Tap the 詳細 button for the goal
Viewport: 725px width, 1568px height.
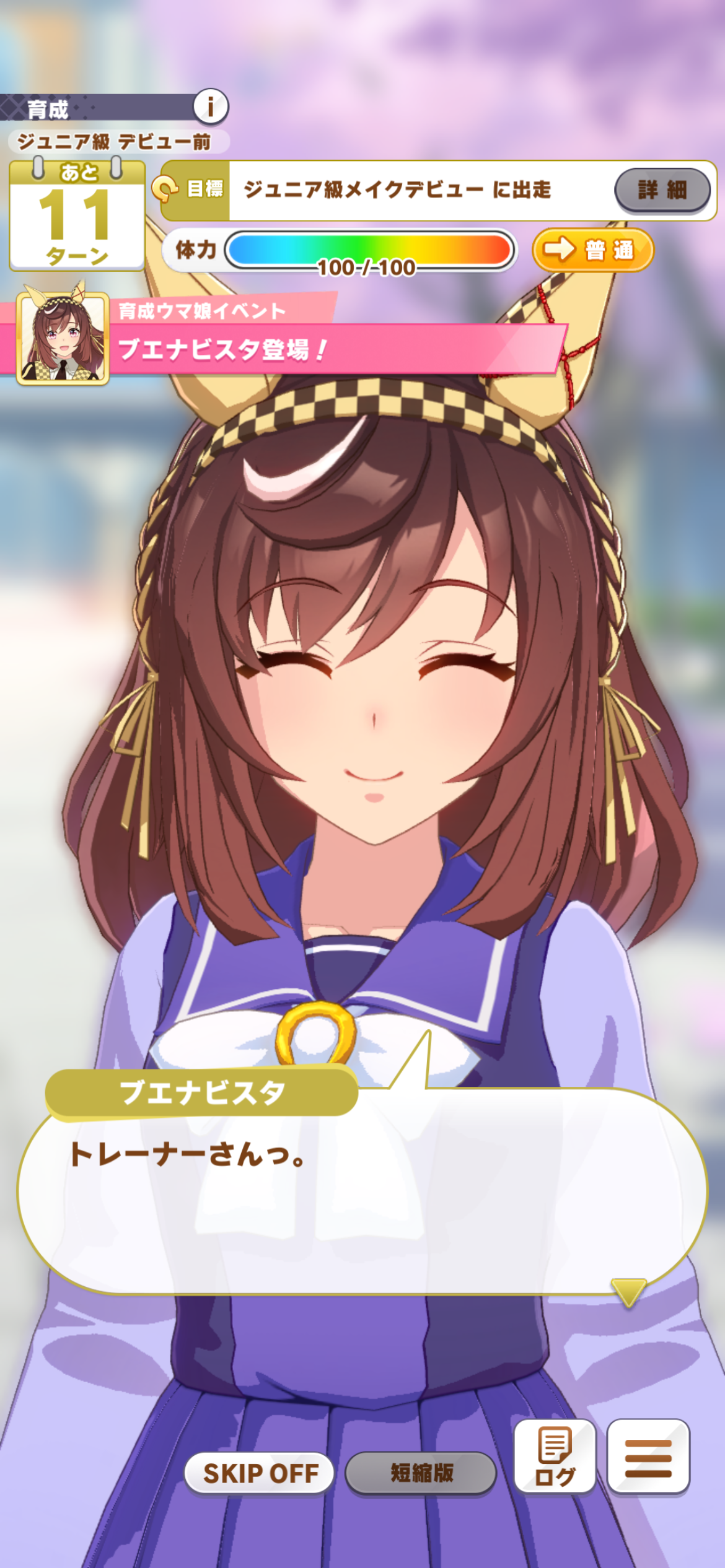(x=662, y=189)
